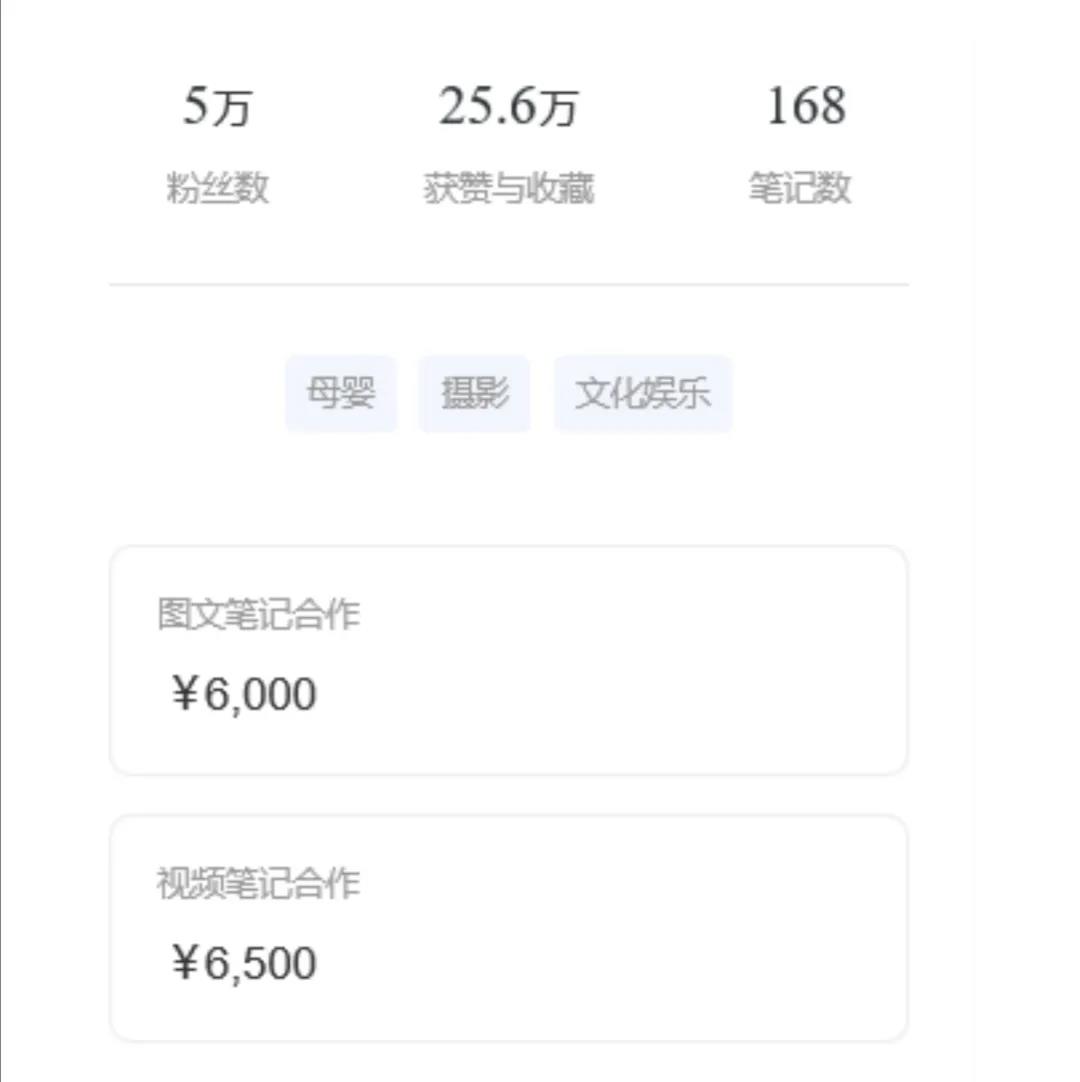Select the 母婴 tag chip
Image resolution: width=1080 pixels, height=1082 pixels.
(341, 394)
